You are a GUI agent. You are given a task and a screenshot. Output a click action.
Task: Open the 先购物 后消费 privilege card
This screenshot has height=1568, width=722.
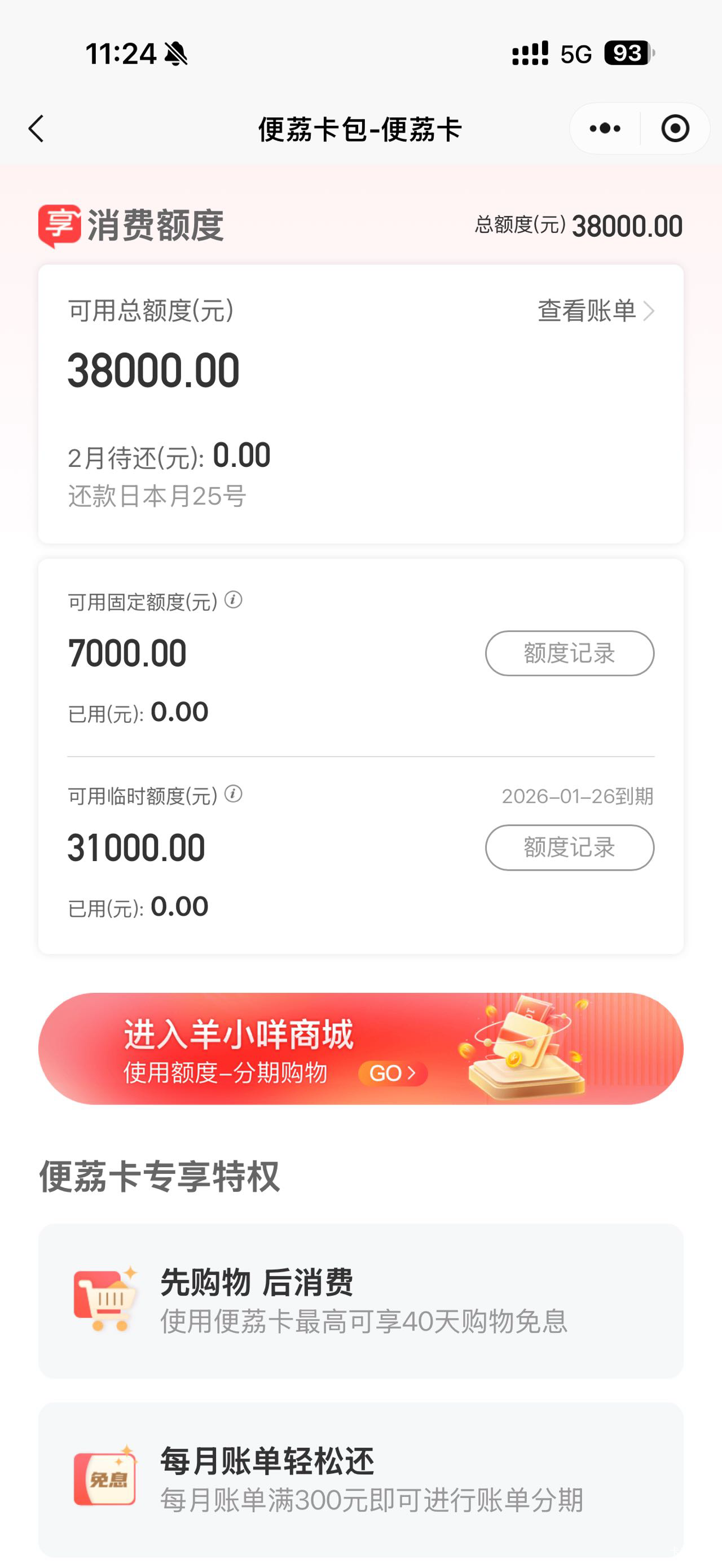pyautogui.click(x=360, y=1301)
